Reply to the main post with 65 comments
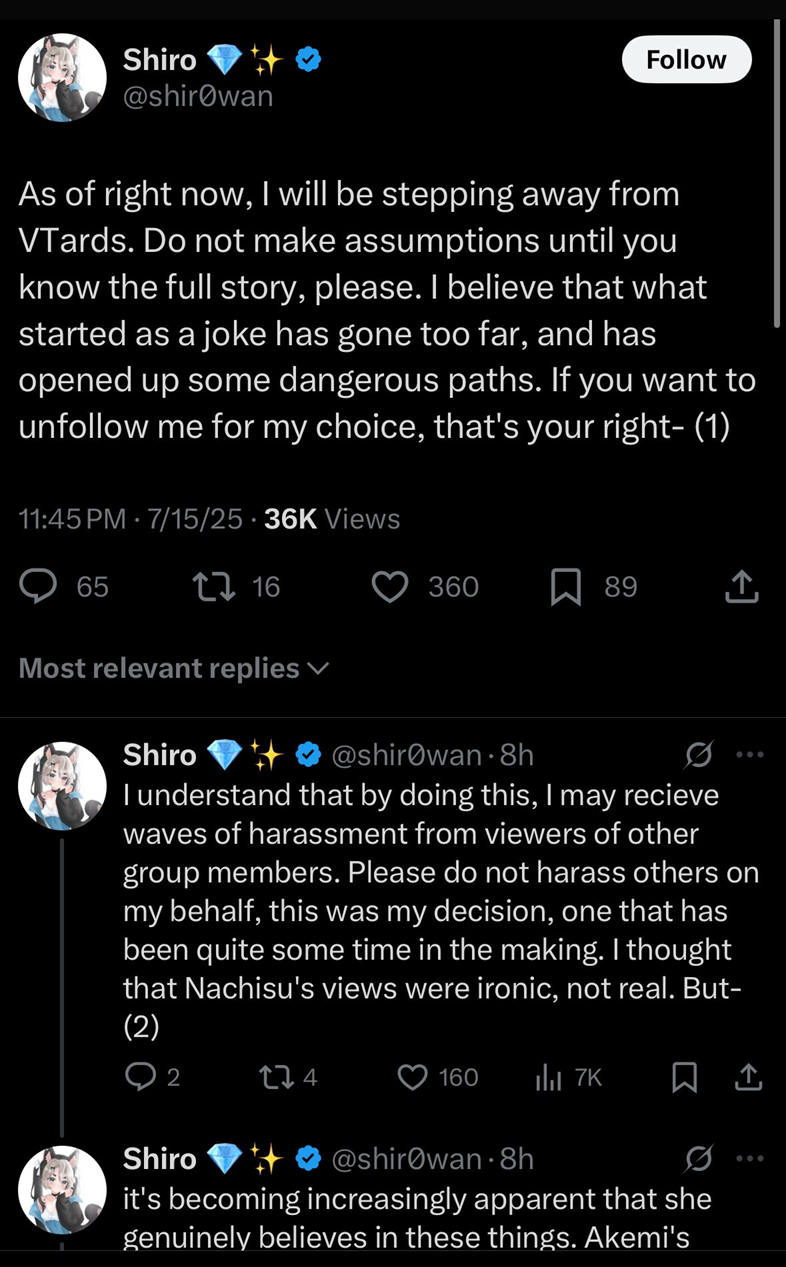This screenshot has width=786, height=1267. click(39, 587)
